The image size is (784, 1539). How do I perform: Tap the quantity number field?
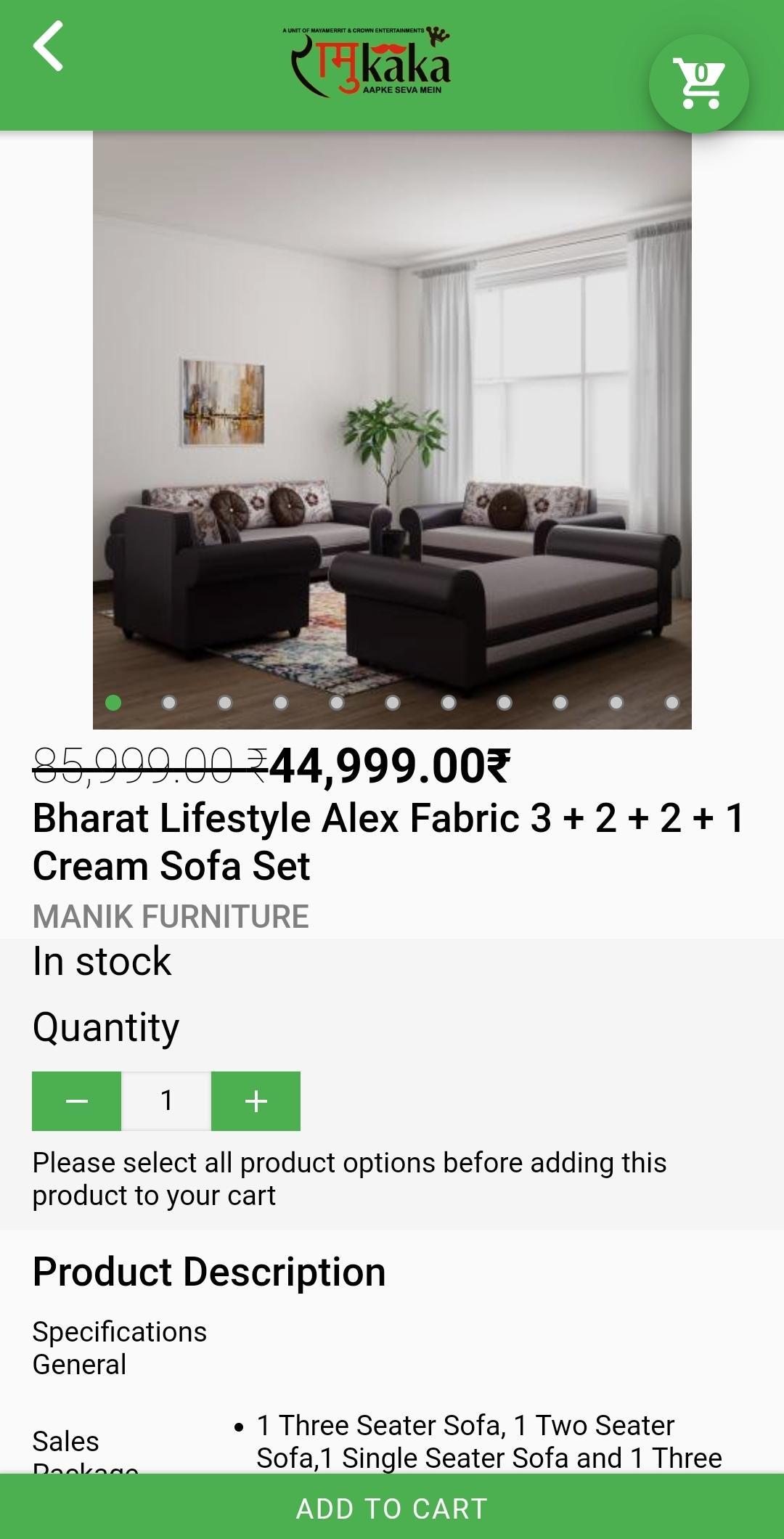[x=166, y=1101]
